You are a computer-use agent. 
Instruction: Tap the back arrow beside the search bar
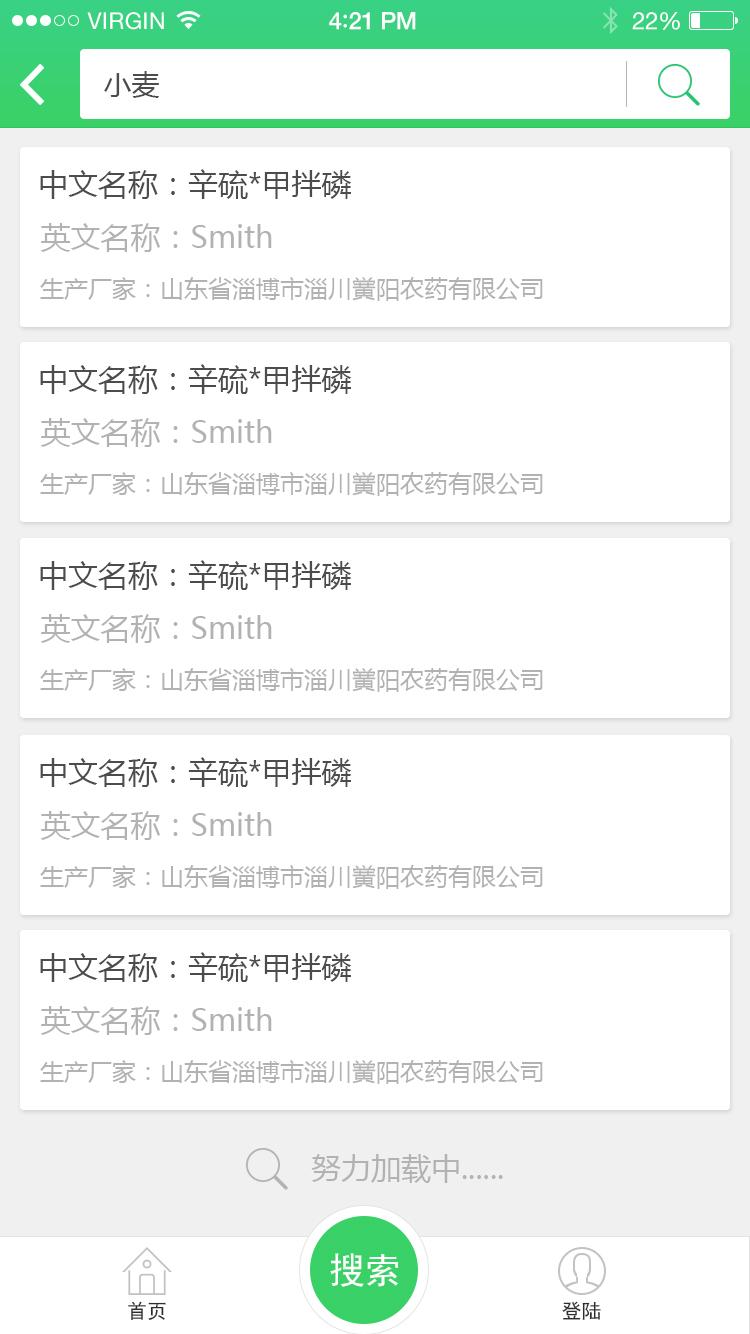click(x=32, y=84)
